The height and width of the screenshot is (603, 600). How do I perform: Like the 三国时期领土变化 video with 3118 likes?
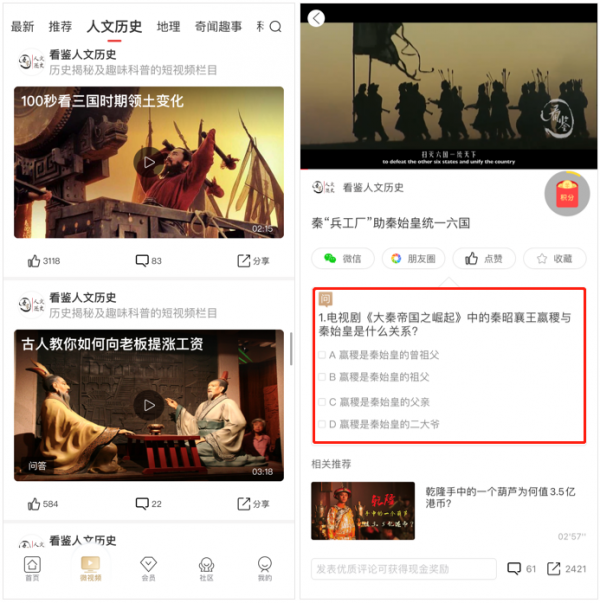pos(44,261)
